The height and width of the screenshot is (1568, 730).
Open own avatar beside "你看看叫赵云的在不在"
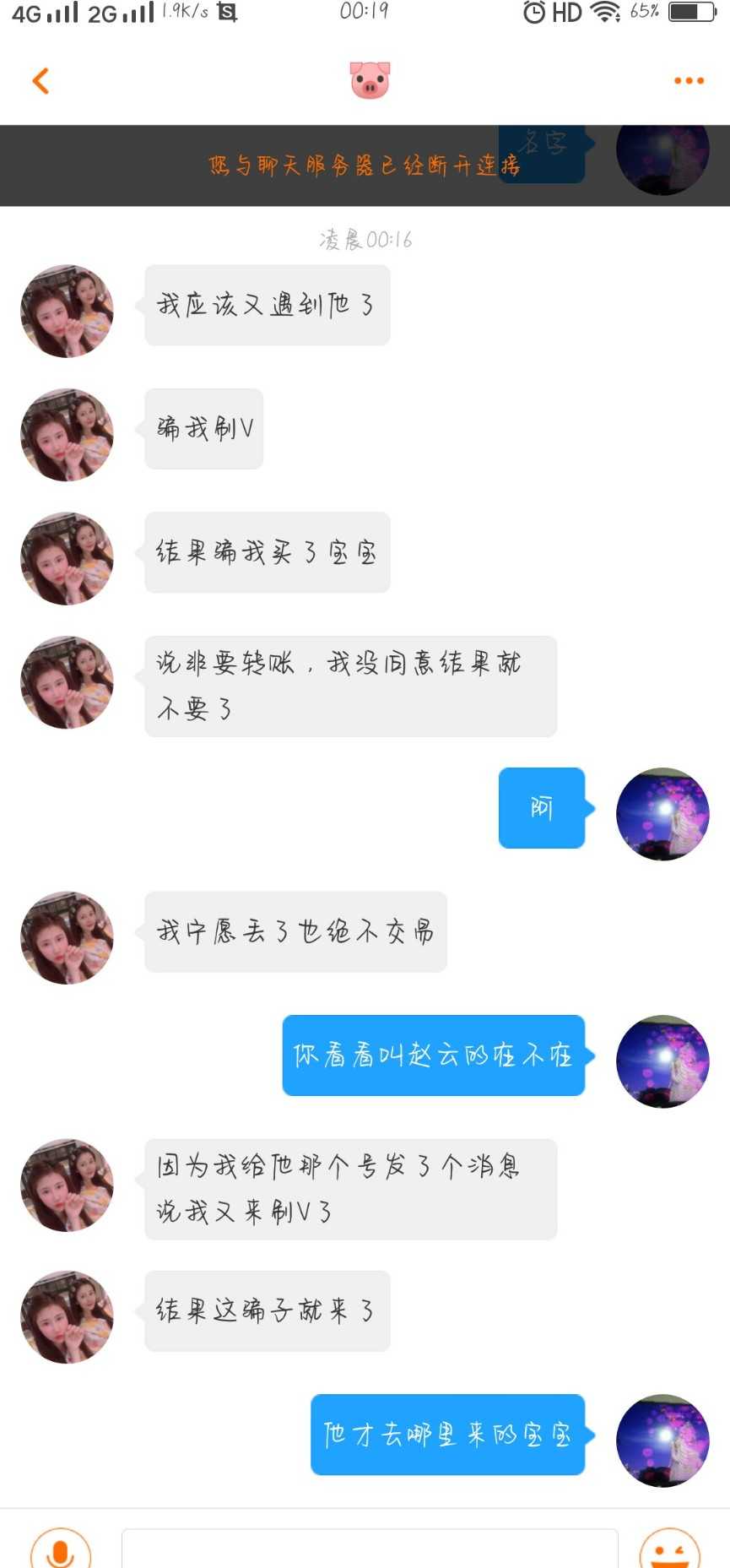pyautogui.click(x=662, y=1061)
